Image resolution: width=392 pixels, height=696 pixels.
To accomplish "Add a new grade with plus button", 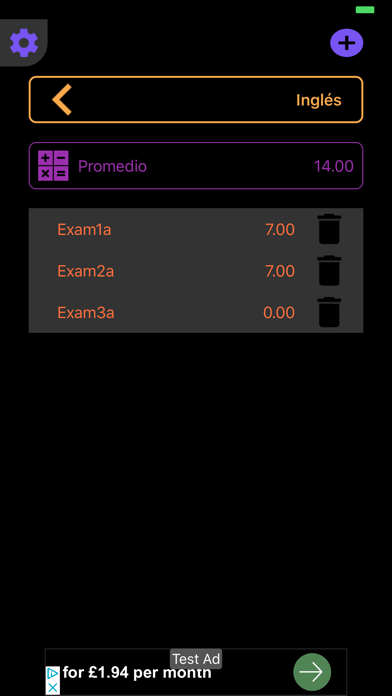I will [x=346, y=43].
